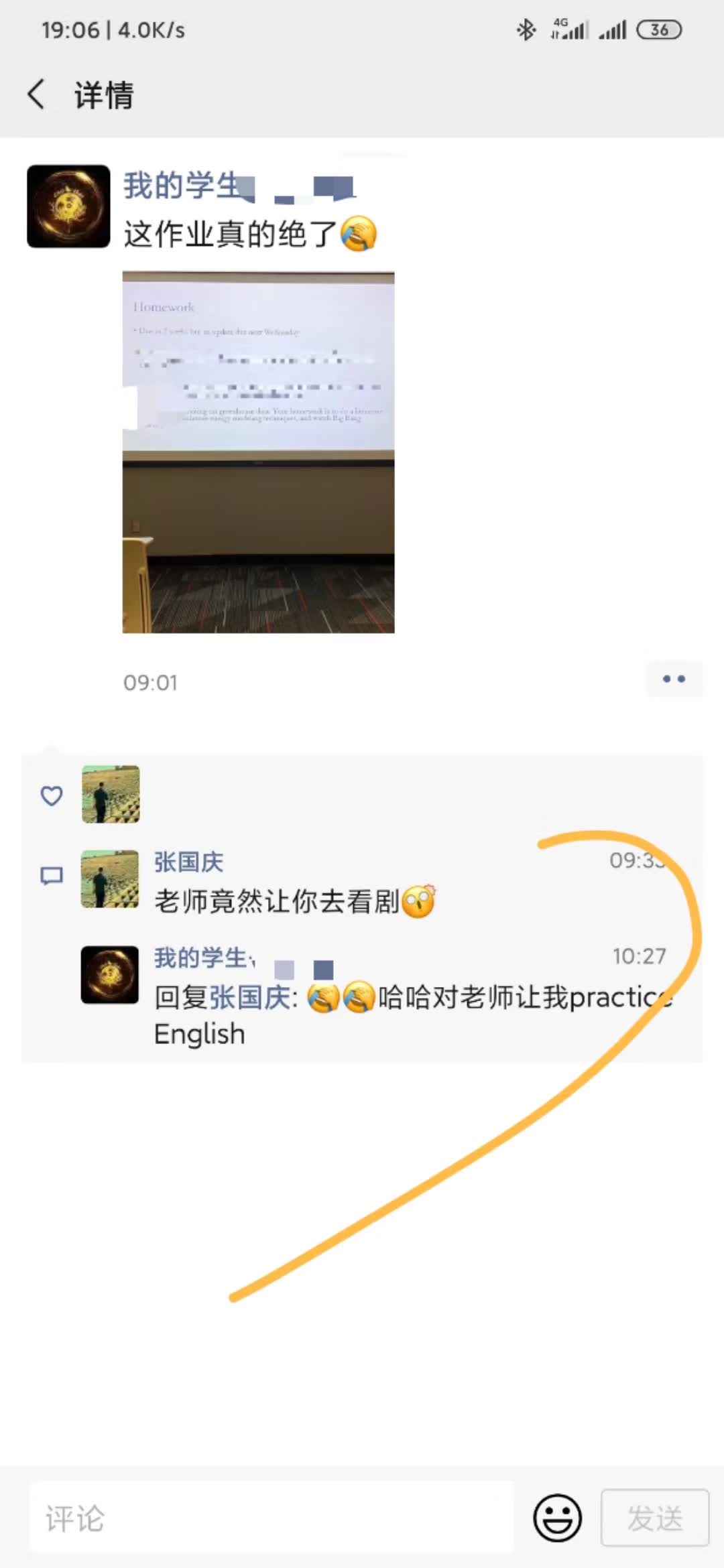The width and height of the screenshot is (724, 1568).
Task: Open the emoji picker
Action: click(557, 1518)
